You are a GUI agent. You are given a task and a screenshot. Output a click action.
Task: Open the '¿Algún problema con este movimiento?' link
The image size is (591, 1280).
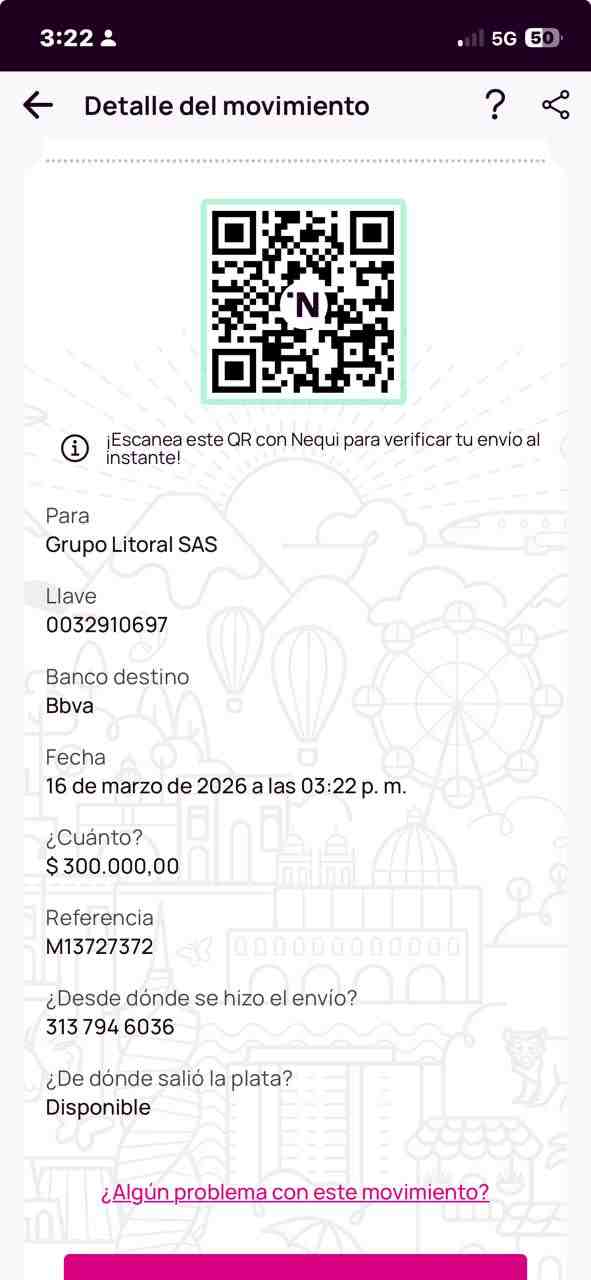[295, 1192]
